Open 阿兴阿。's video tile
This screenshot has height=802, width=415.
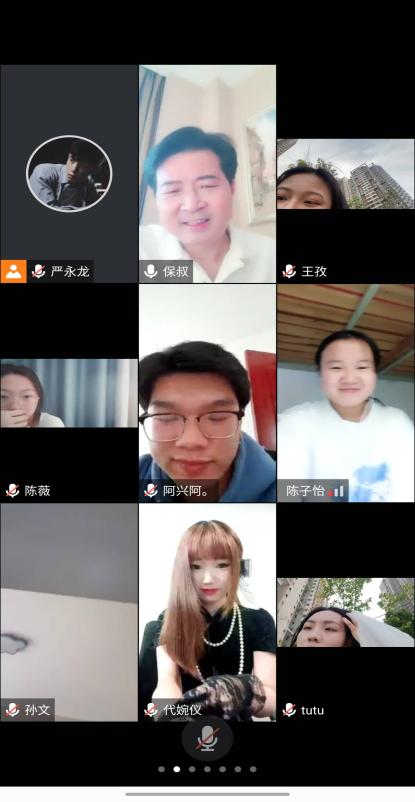[x=207, y=393]
